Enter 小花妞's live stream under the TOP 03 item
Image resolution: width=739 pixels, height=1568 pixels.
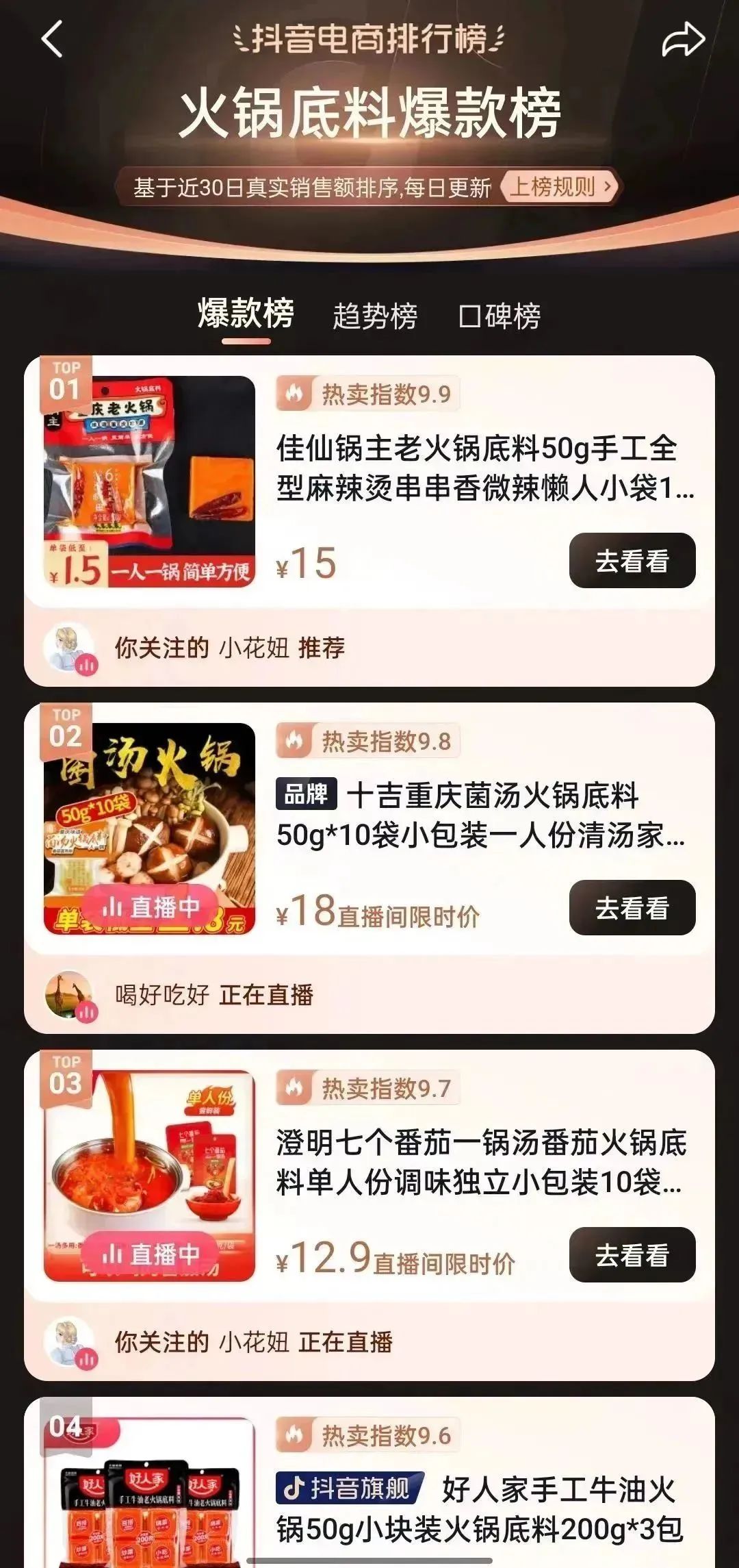pyautogui.click(x=253, y=1342)
